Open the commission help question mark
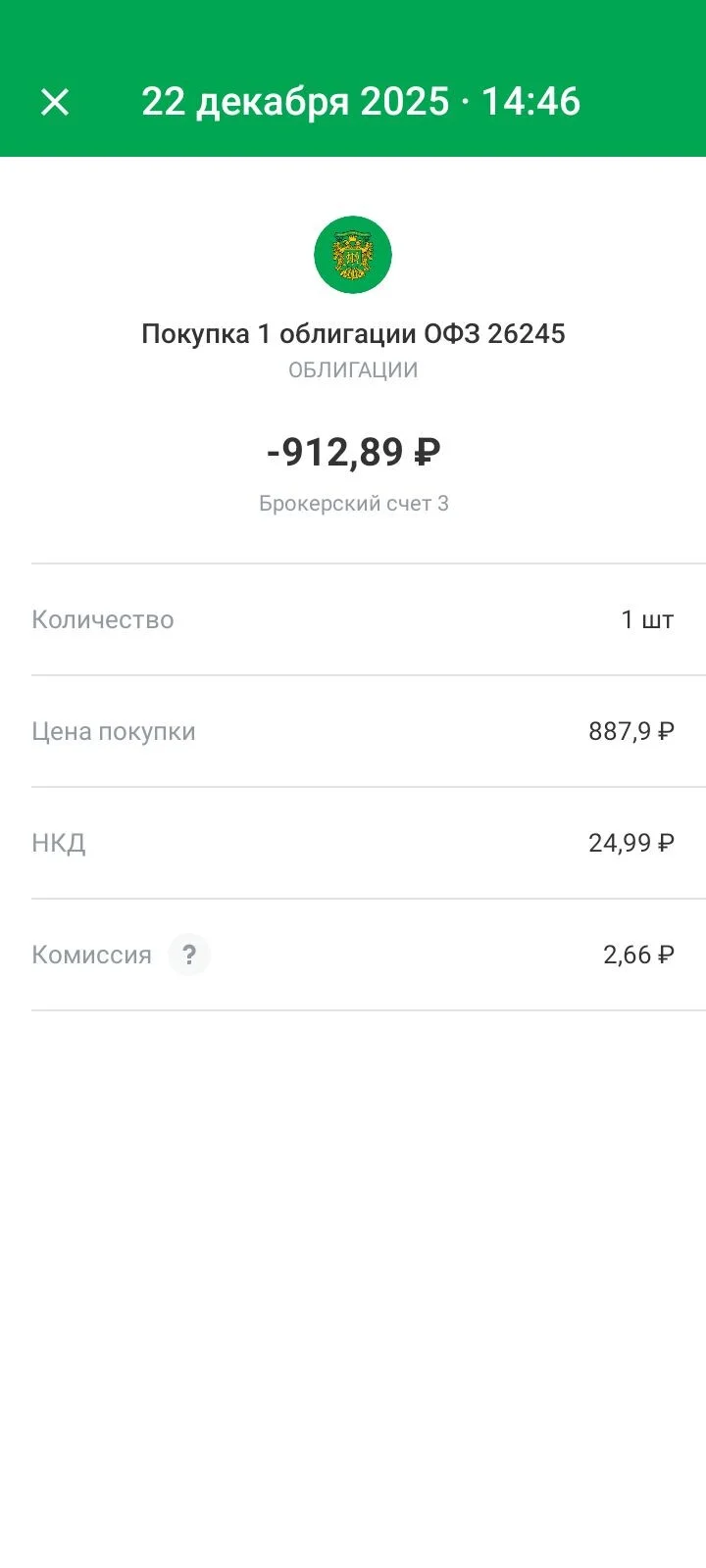Image resolution: width=706 pixels, height=1568 pixels. (189, 955)
